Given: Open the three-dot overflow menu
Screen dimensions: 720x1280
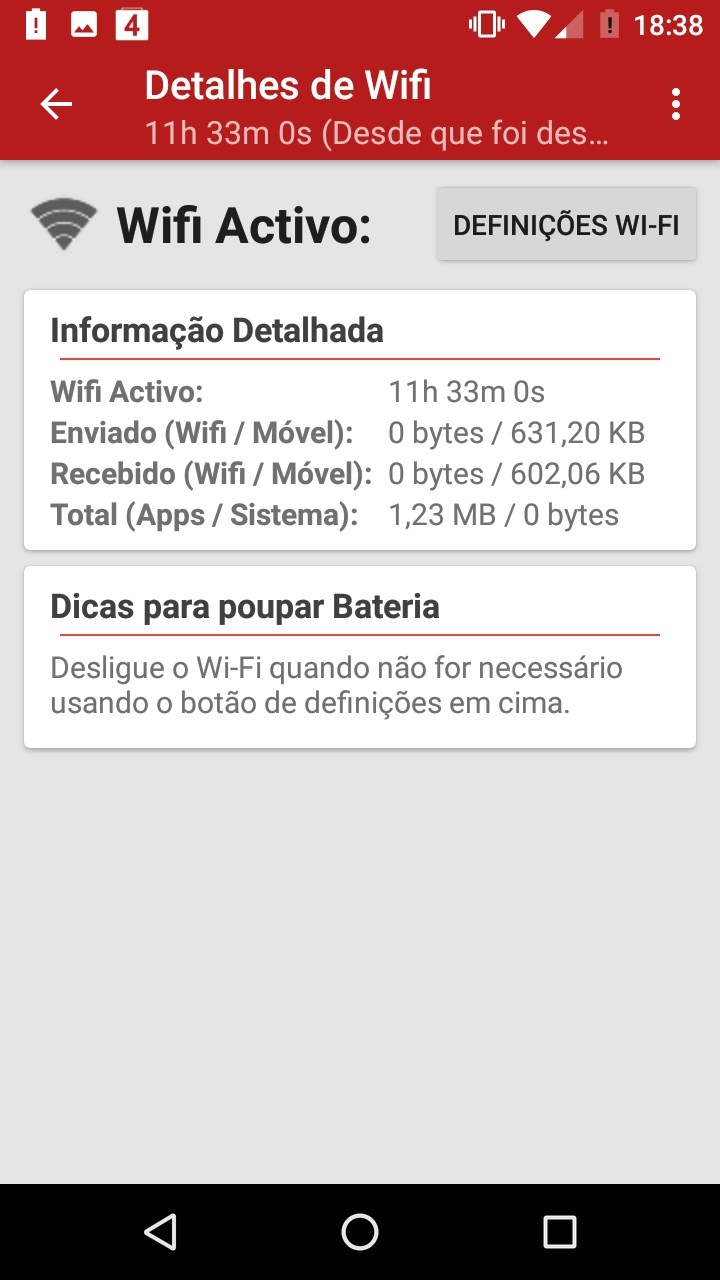Looking at the screenshot, I should [x=677, y=104].
